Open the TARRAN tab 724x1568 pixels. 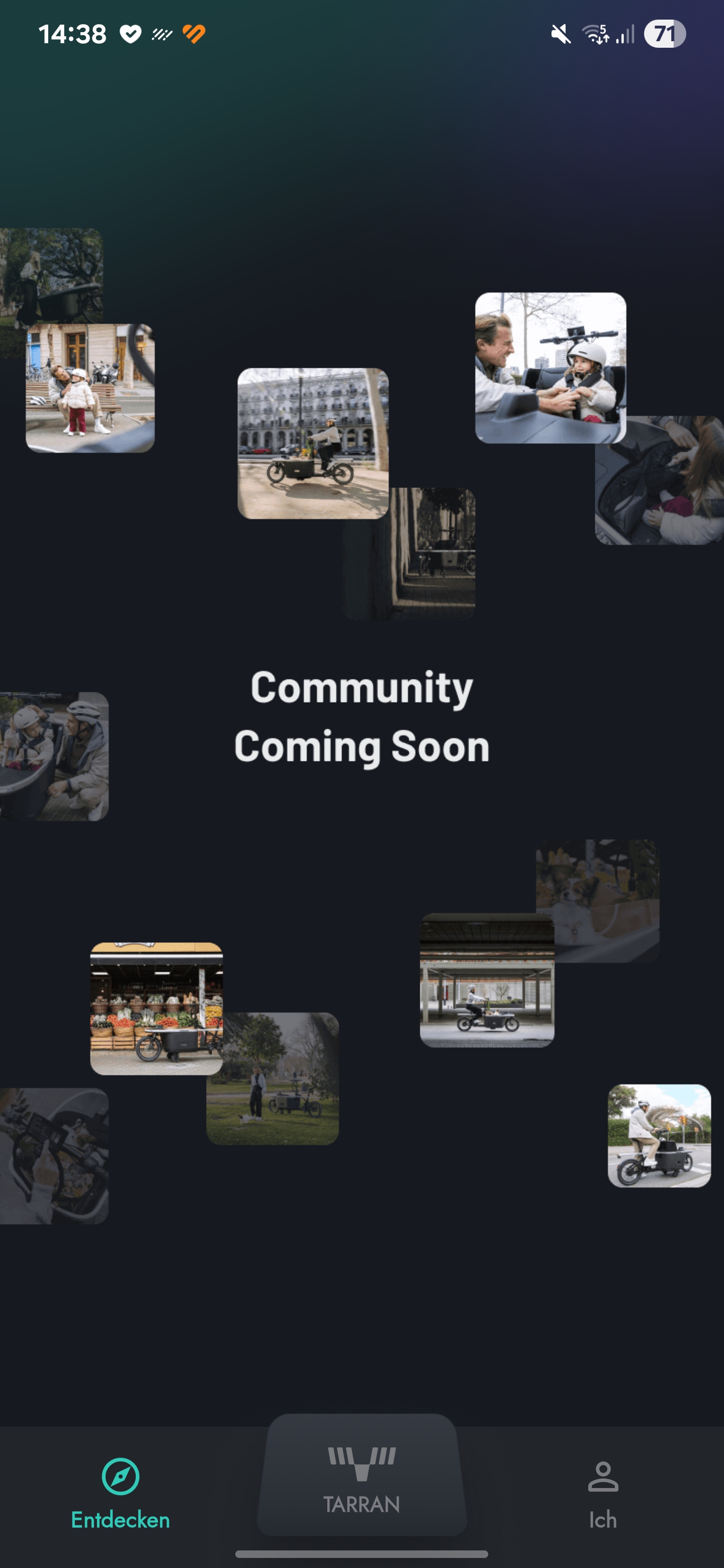point(361,1478)
